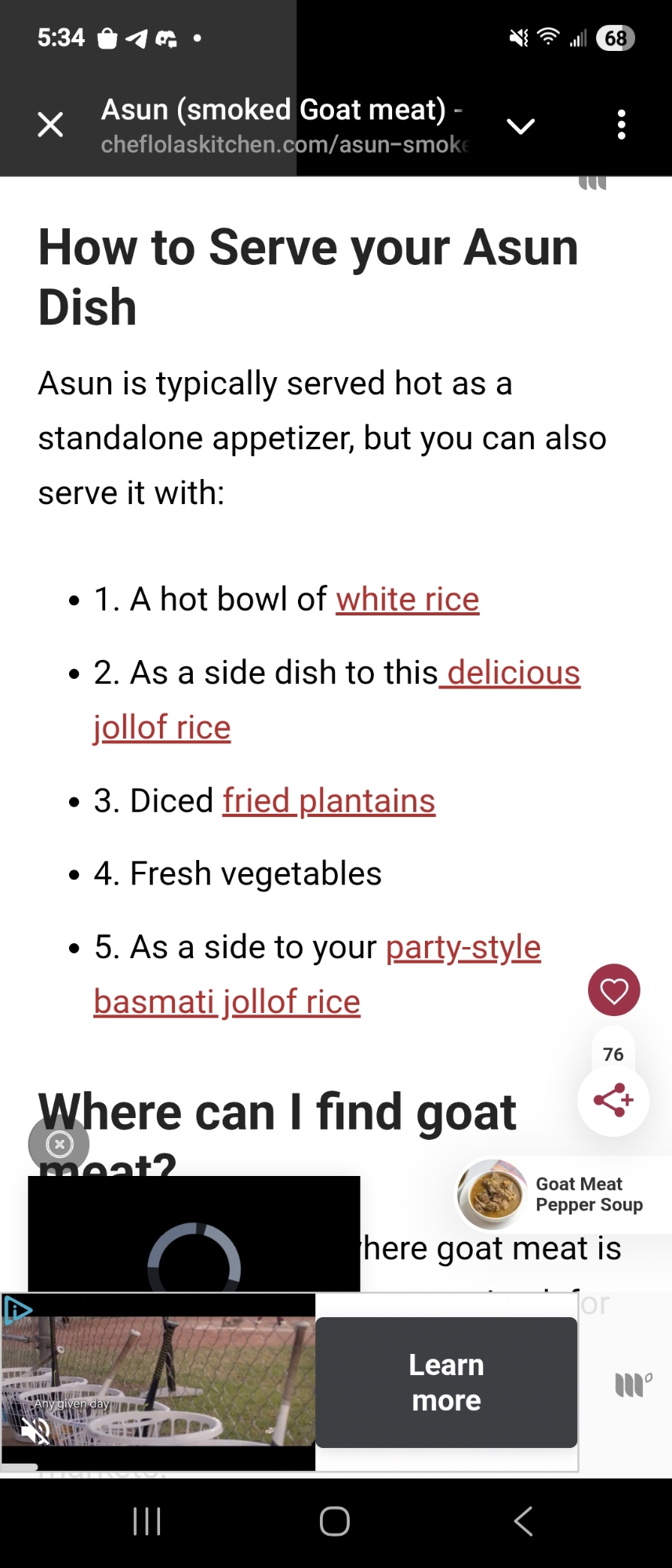The image size is (672, 1568).
Task: Follow the fried plantains link
Action: tap(329, 801)
